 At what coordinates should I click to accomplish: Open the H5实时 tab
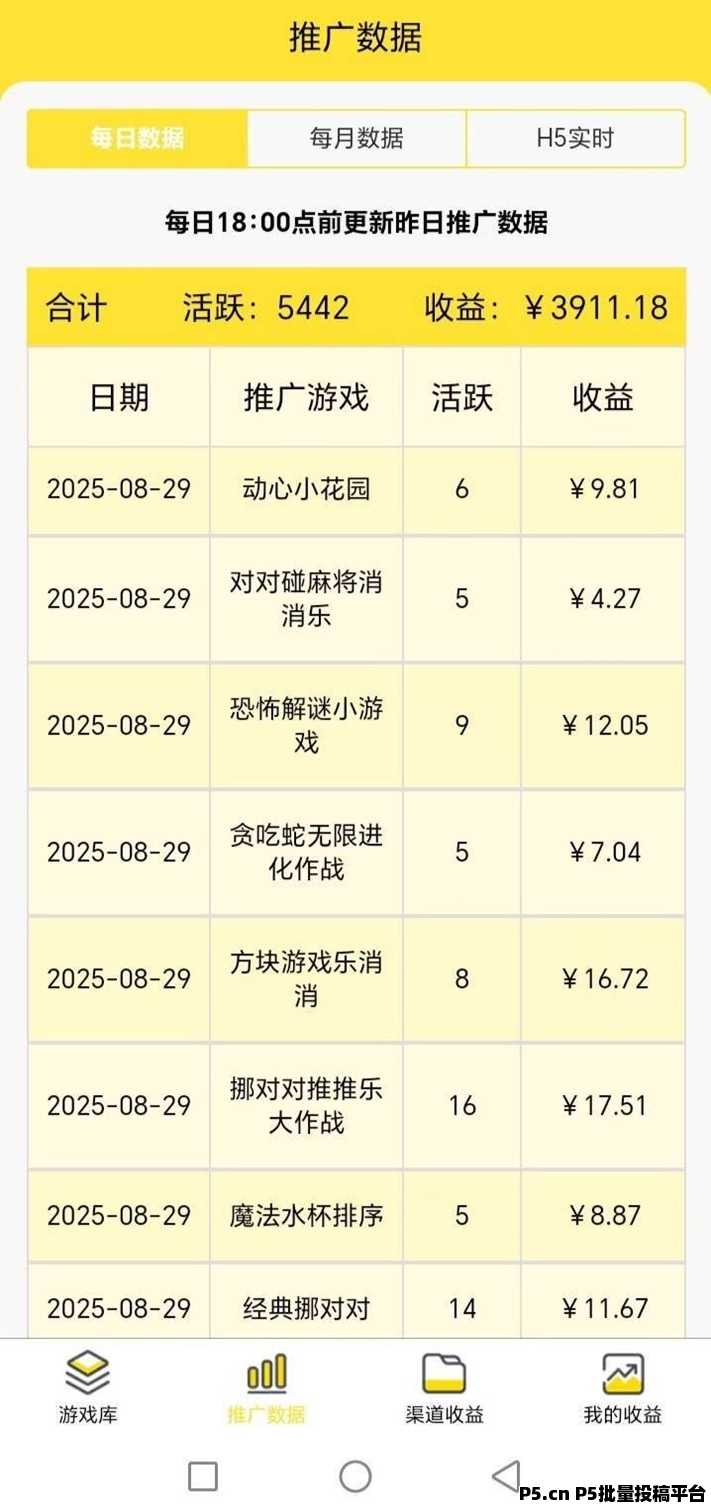(x=575, y=139)
